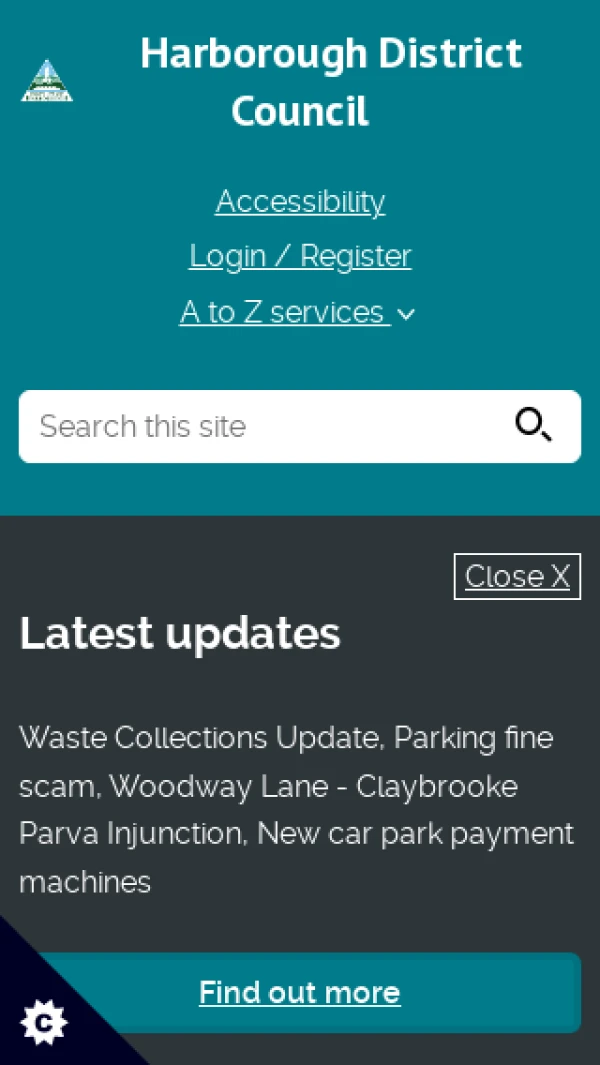Image resolution: width=600 pixels, height=1065 pixels.
Task: Dismiss latest updates with Close X
Action: tap(517, 577)
